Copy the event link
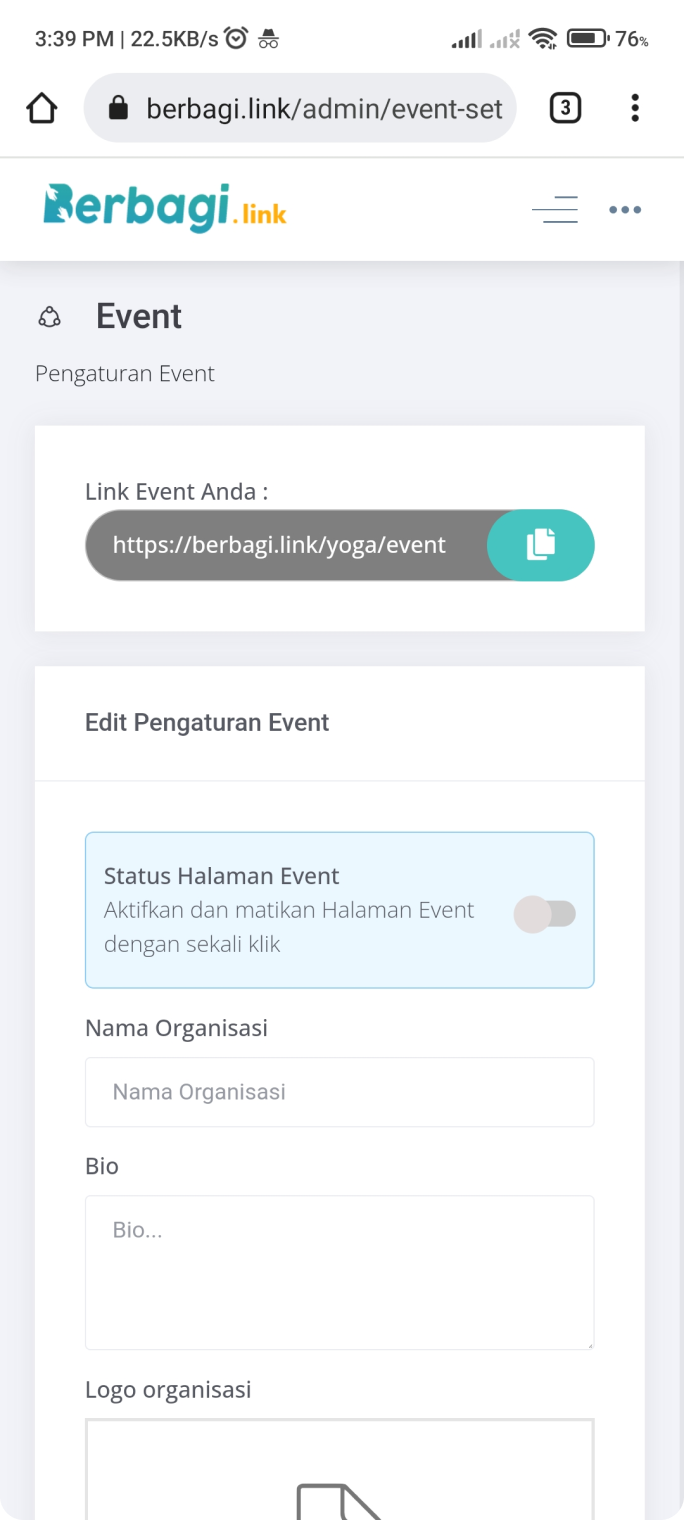The height and width of the screenshot is (1520, 684). click(x=541, y=545)
